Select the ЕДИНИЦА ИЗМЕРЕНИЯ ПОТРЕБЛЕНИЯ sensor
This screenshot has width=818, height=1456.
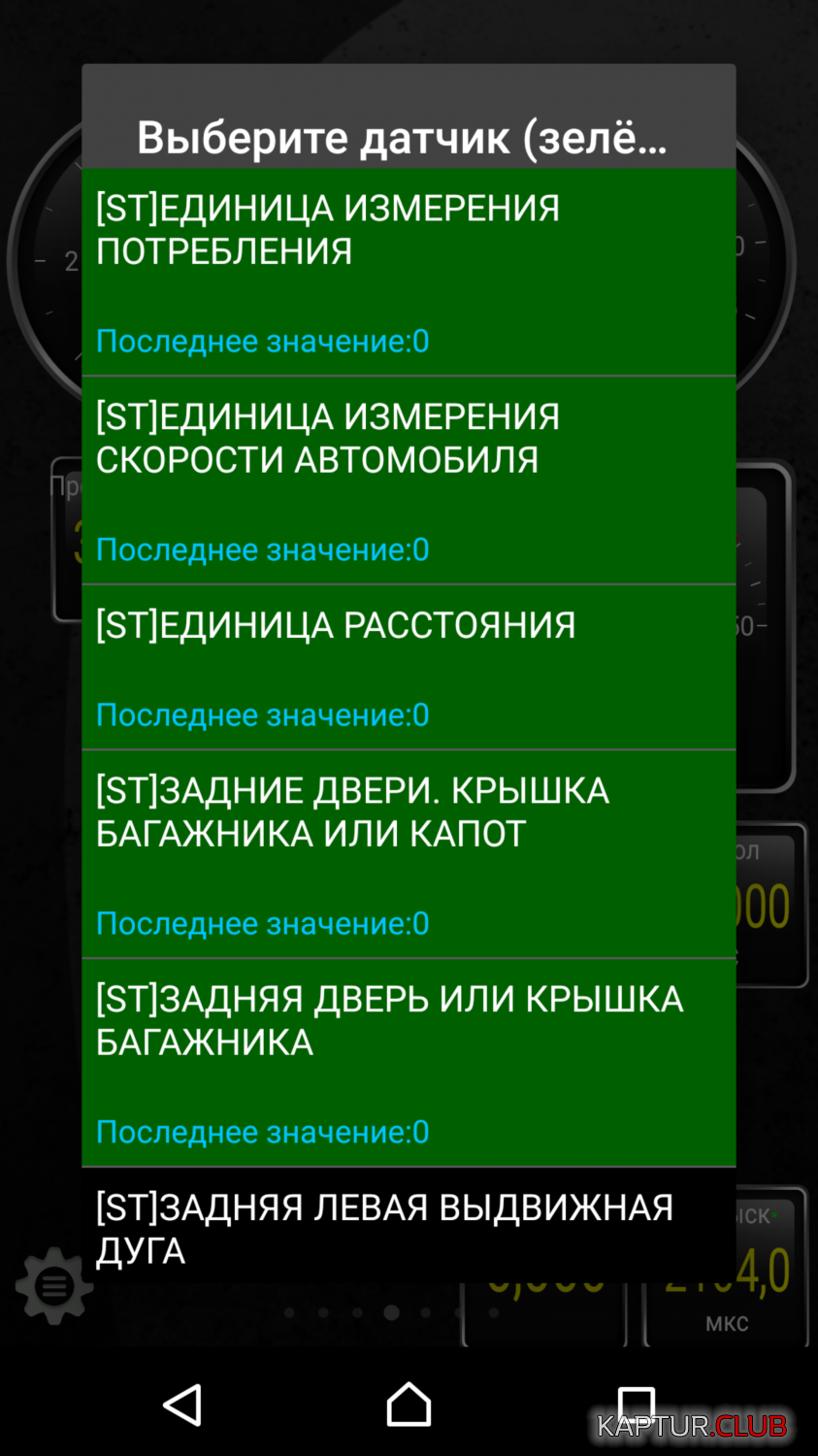(x=409, y=272)
